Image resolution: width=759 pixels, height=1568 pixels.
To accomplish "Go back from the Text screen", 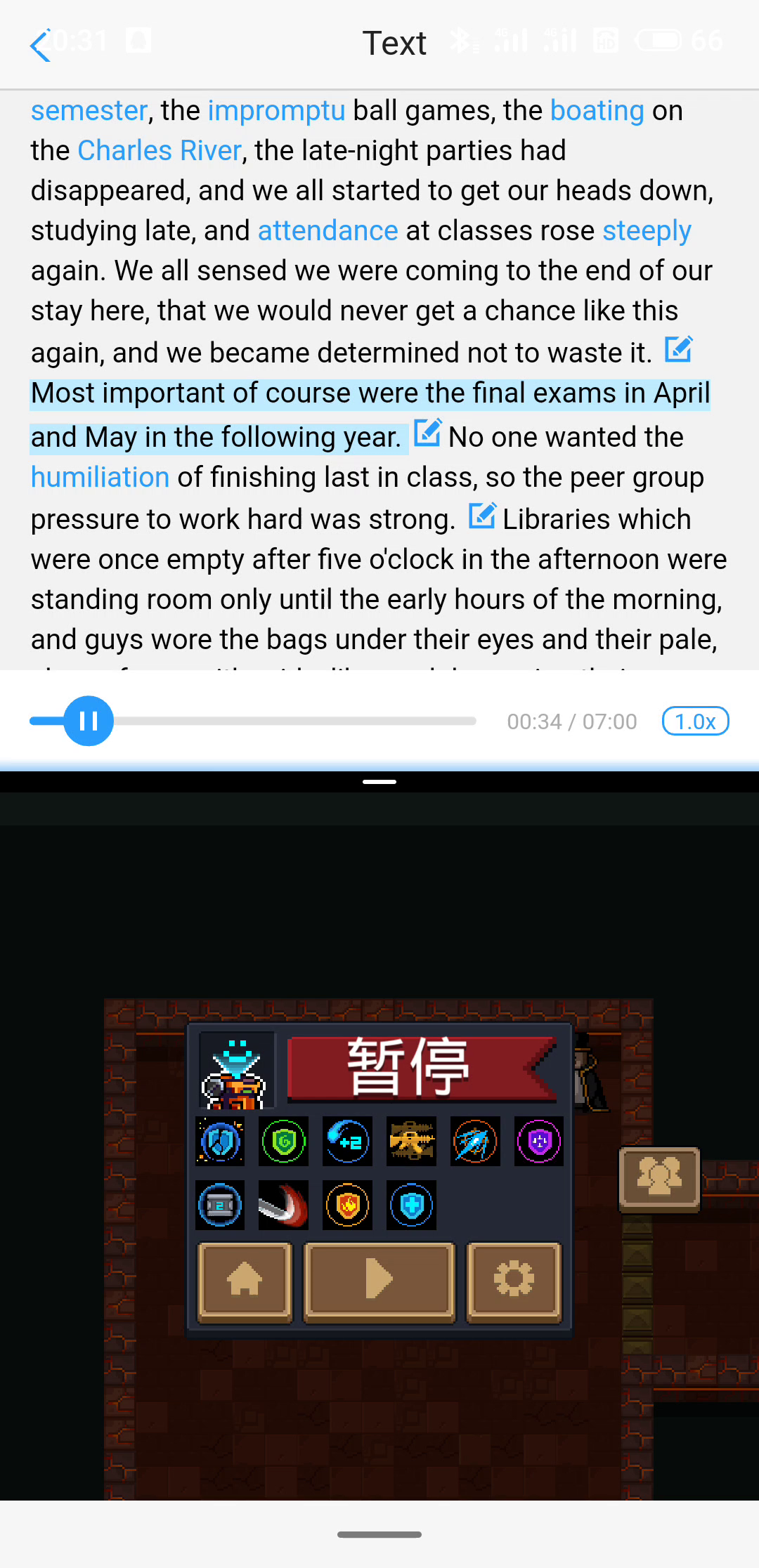I will coord(41,45).
